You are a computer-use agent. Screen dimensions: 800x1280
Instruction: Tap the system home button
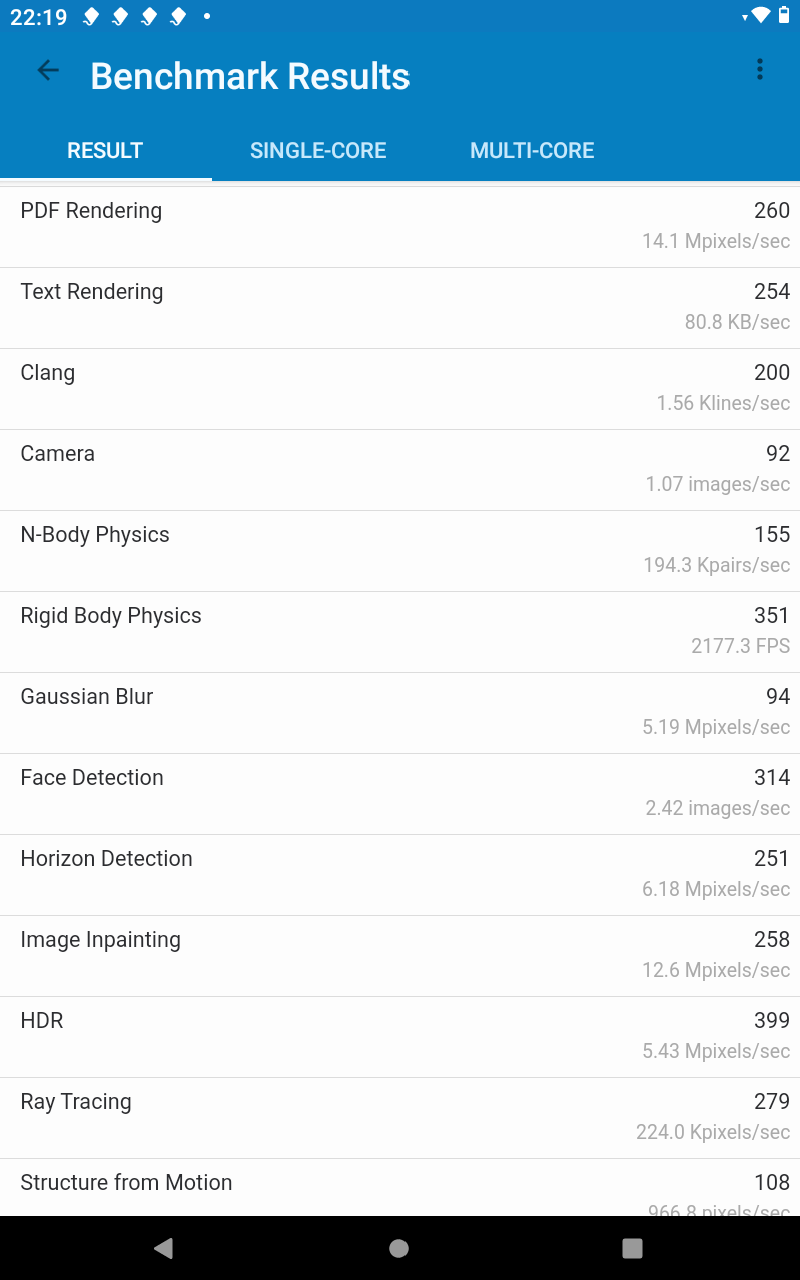[399, 1248]
